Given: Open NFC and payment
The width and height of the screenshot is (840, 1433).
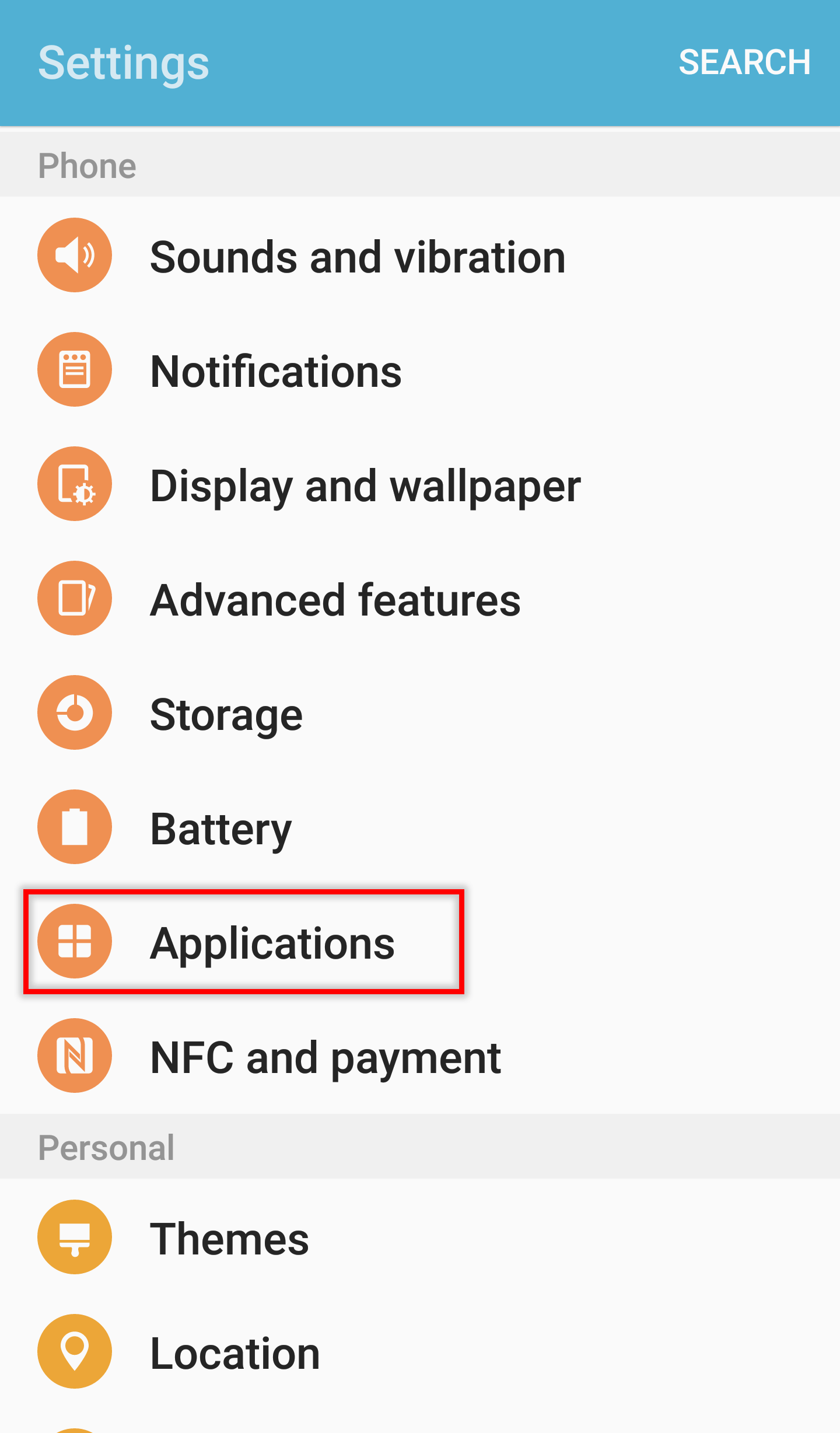Looking at the screenshot, I should pyautogui.click(x=325, y=1057).
